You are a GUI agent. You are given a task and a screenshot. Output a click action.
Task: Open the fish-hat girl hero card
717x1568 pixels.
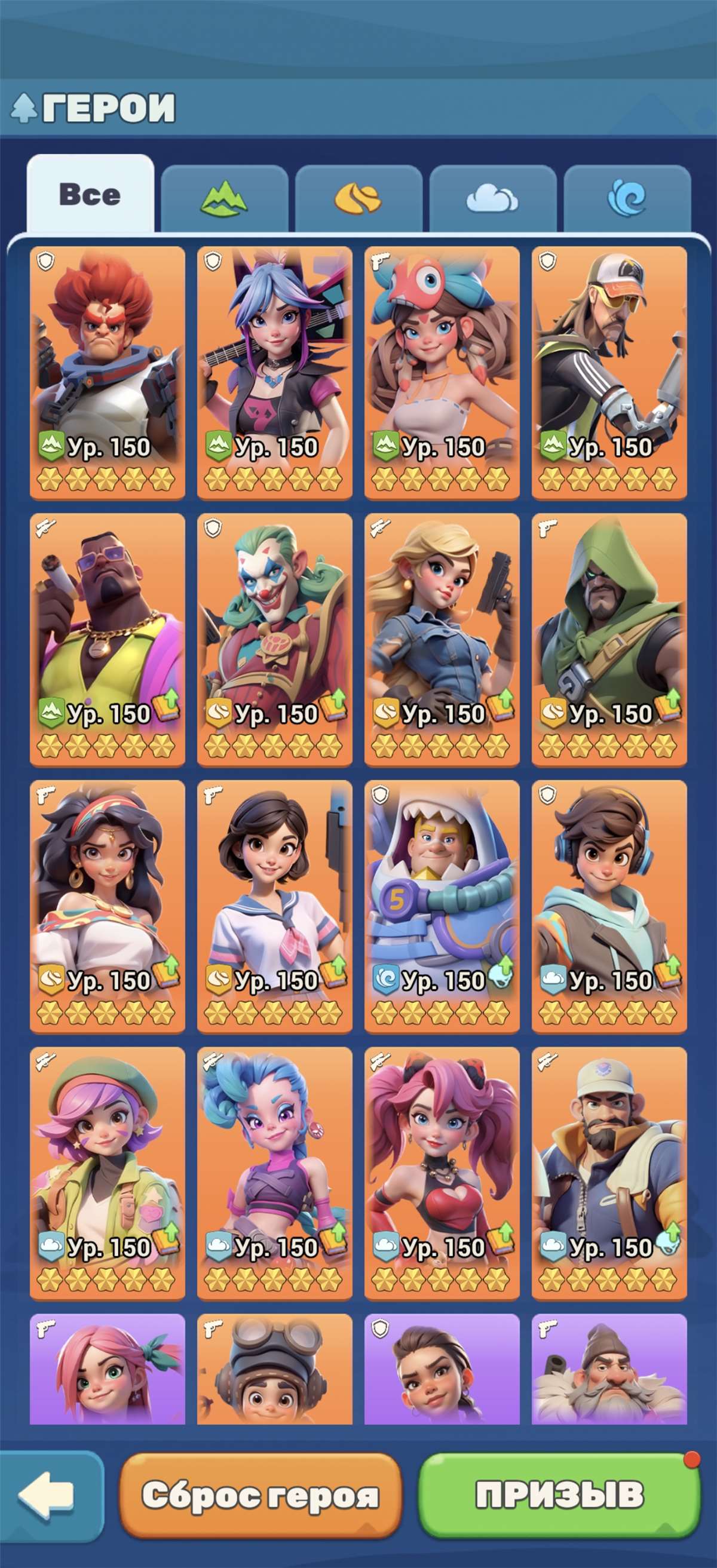[442, 373]
